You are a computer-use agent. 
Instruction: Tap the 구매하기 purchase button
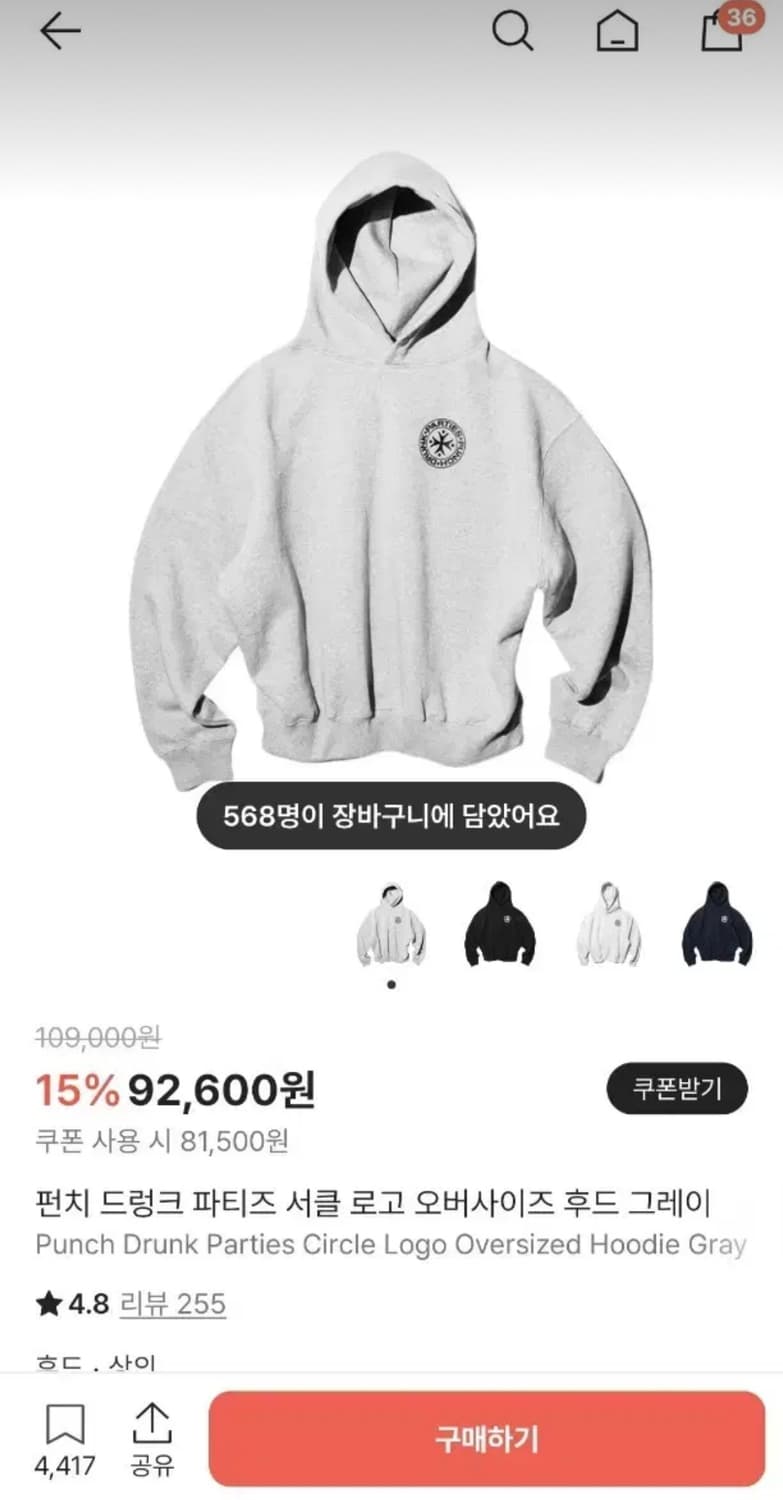(x=489, y=1440)
